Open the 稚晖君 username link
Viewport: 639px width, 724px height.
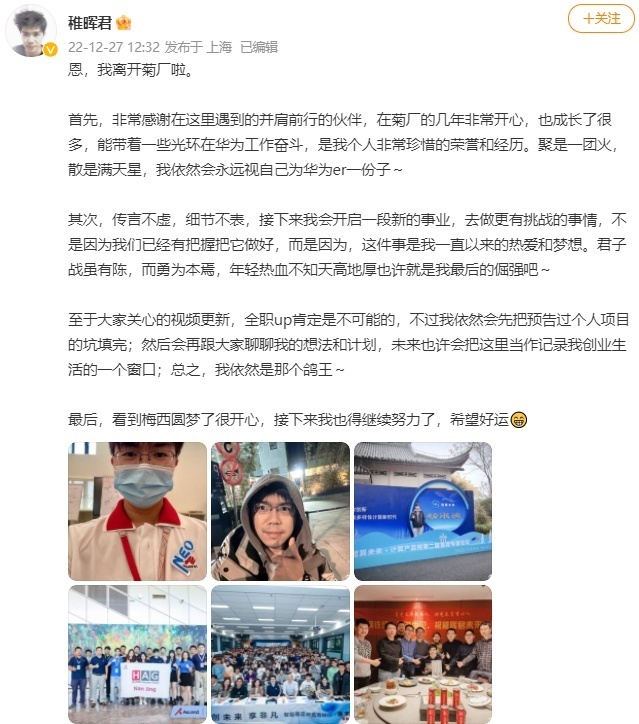coord(88,22)
